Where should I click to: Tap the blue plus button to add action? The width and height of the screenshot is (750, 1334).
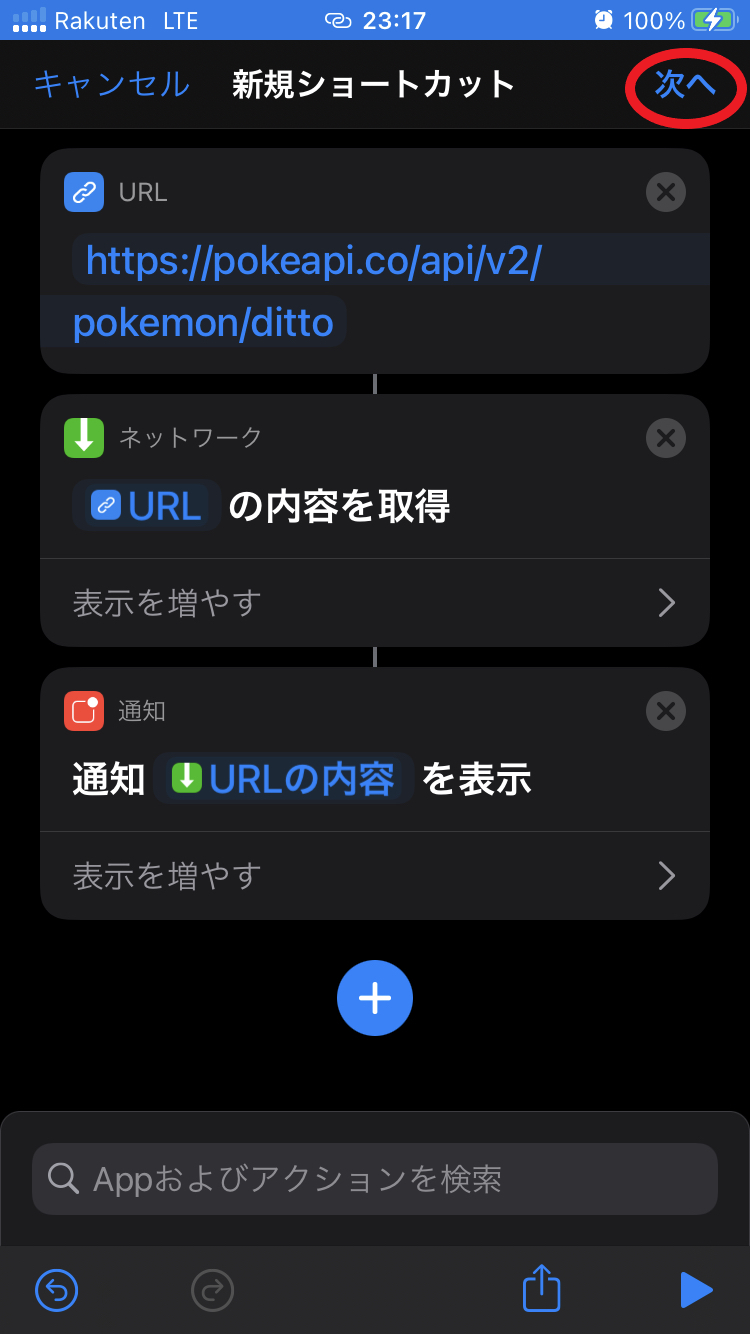(375, 998)
